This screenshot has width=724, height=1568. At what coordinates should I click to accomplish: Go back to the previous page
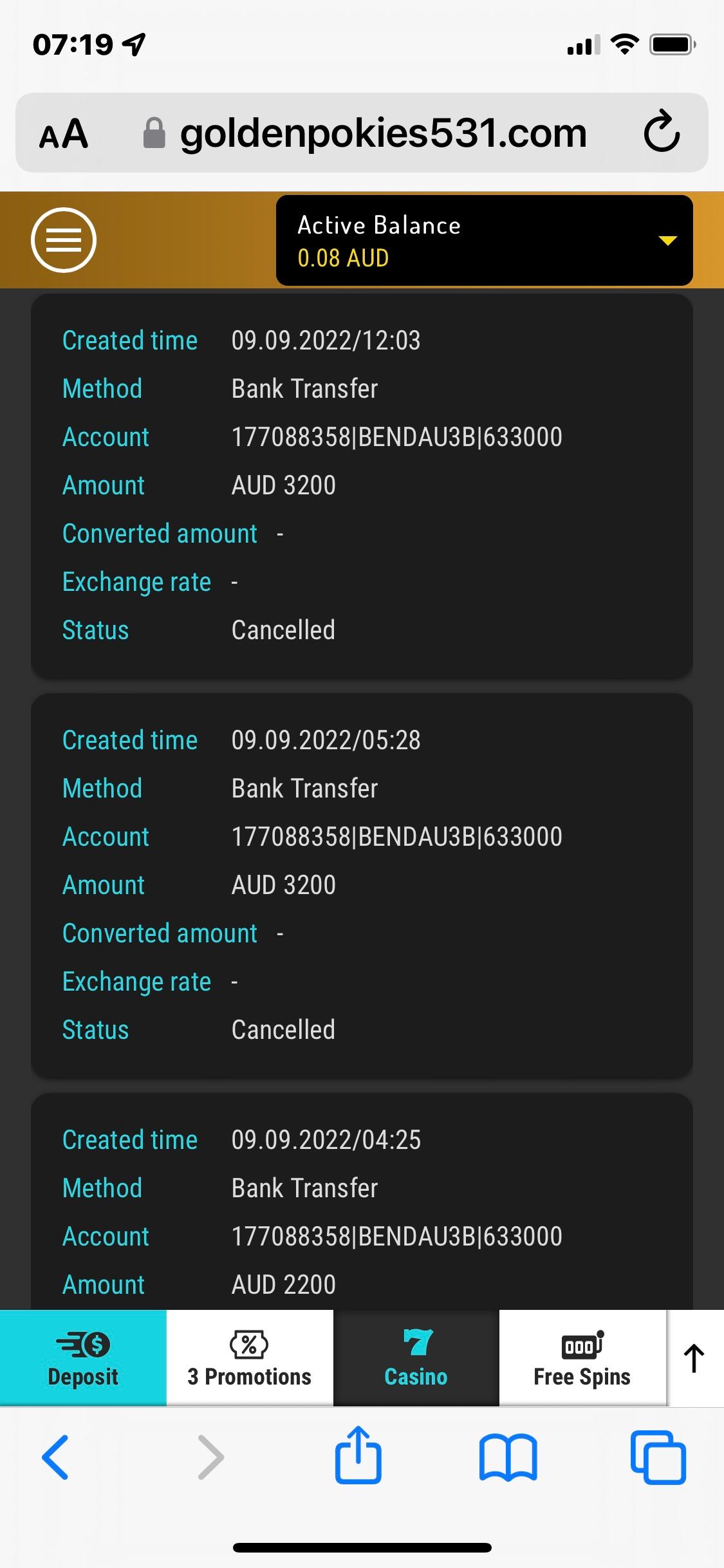pyautogui.click(x=55, y=1457)
